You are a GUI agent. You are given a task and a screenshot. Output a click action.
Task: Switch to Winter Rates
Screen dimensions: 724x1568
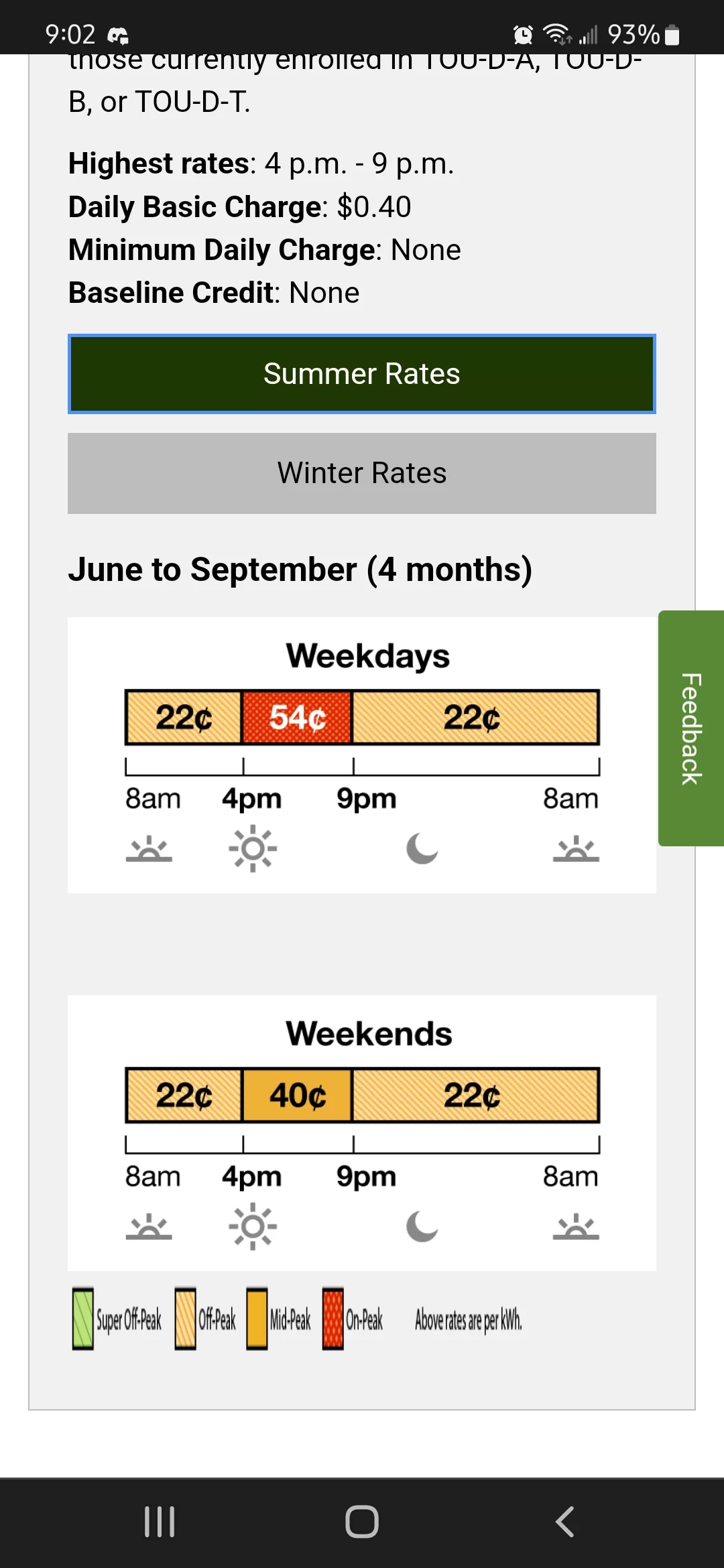pos(362,473)
